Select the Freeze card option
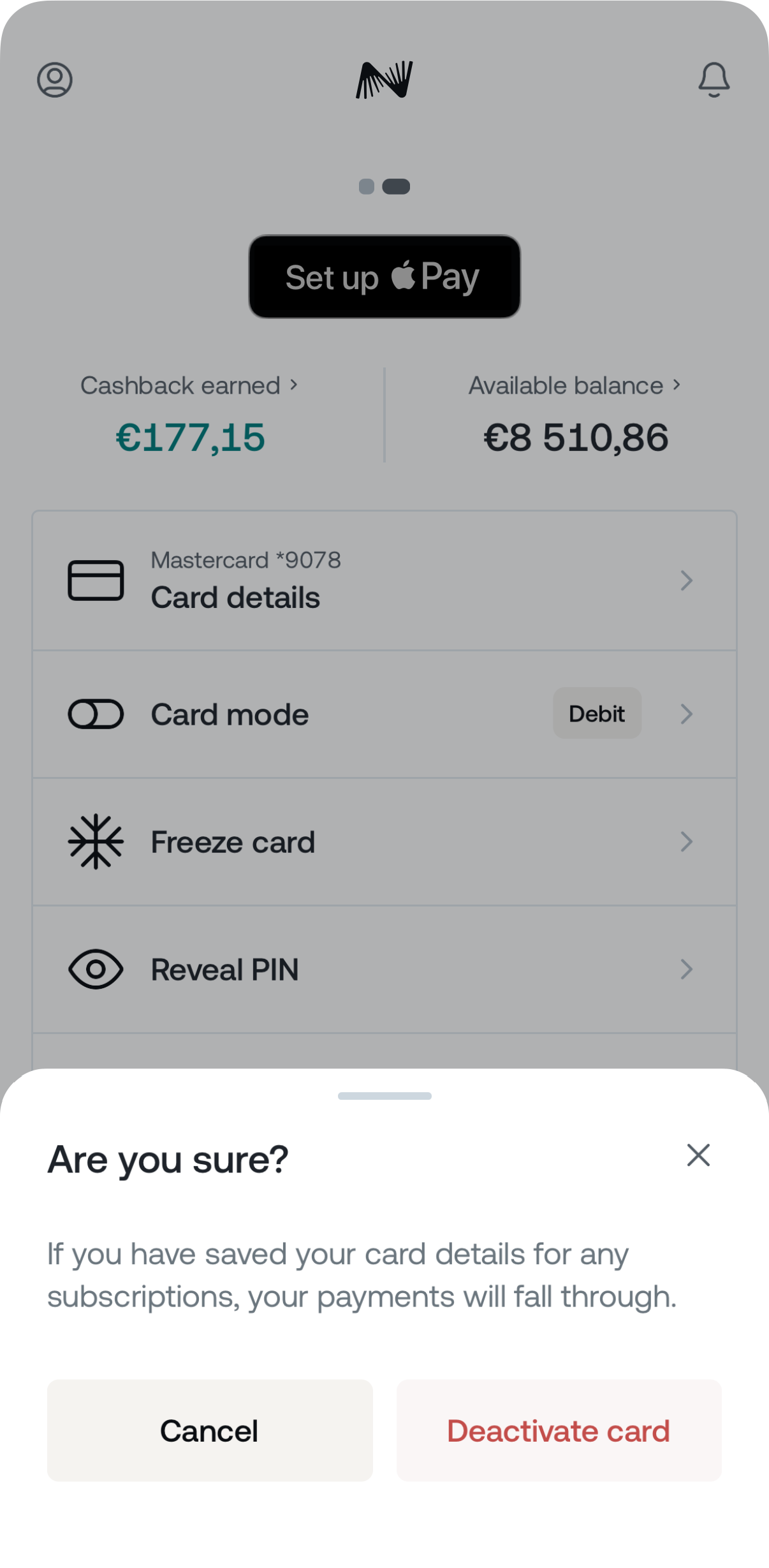Viewport: 769px width, 1568px height. (x=384, y=842)
